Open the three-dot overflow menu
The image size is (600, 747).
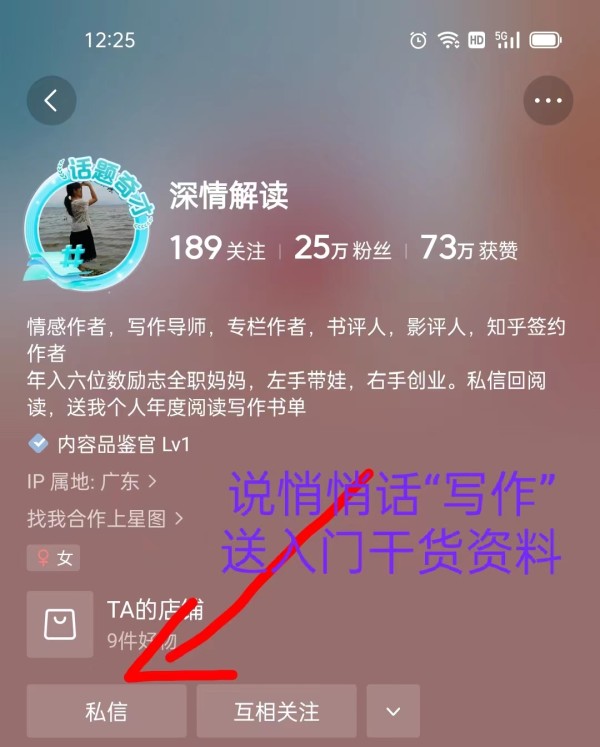[x=548, y=100]
